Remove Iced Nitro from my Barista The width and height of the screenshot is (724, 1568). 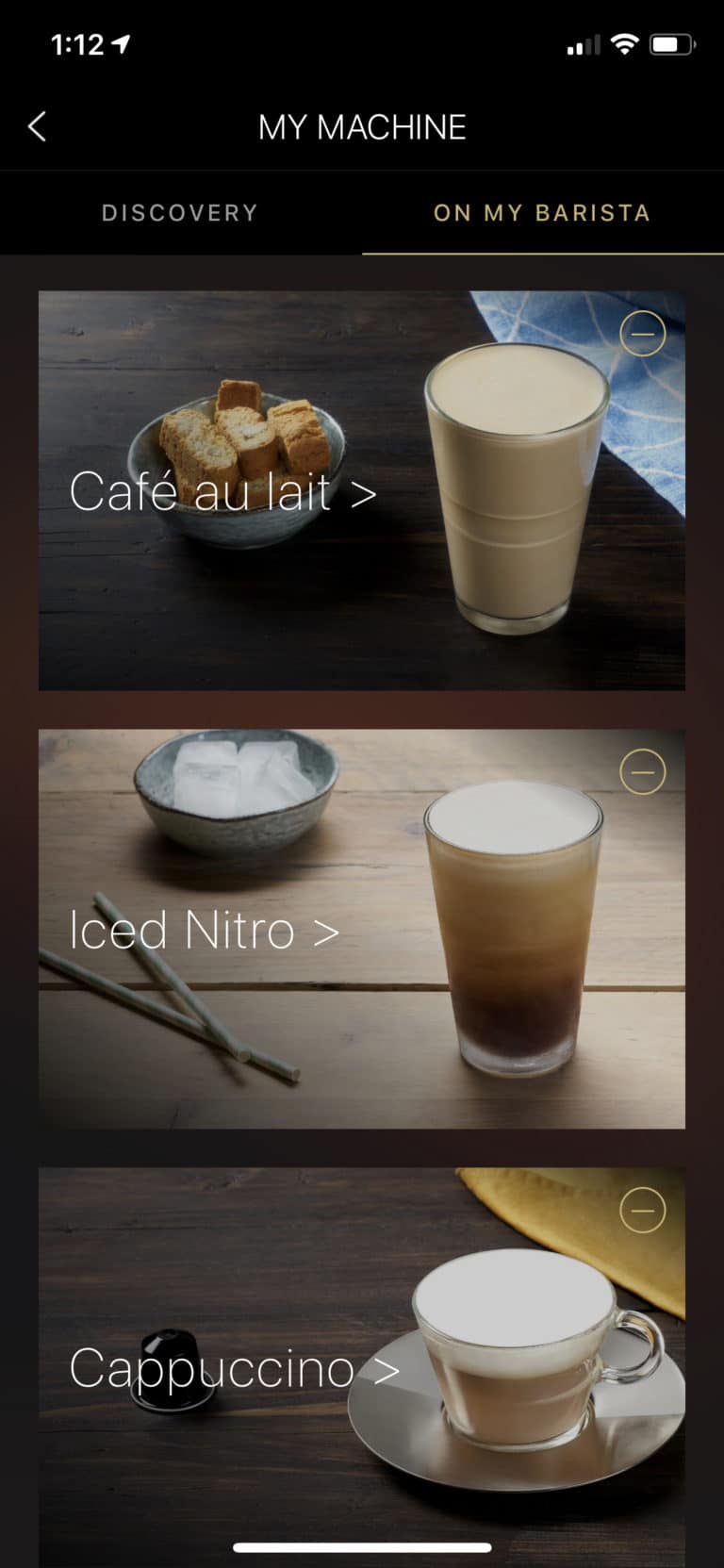(x=643, y=772)
